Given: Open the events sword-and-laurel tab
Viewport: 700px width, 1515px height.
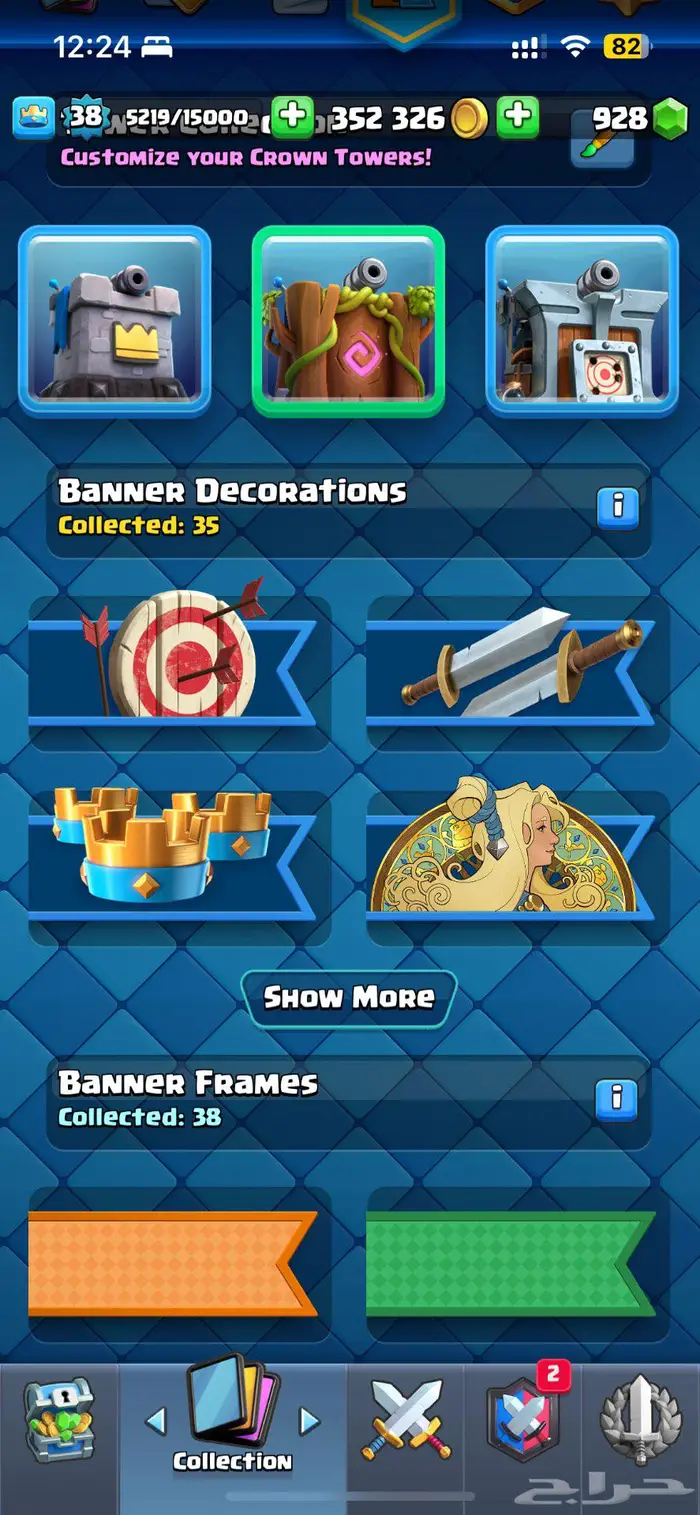Looking at the screenshot, I should point(641,1421).
